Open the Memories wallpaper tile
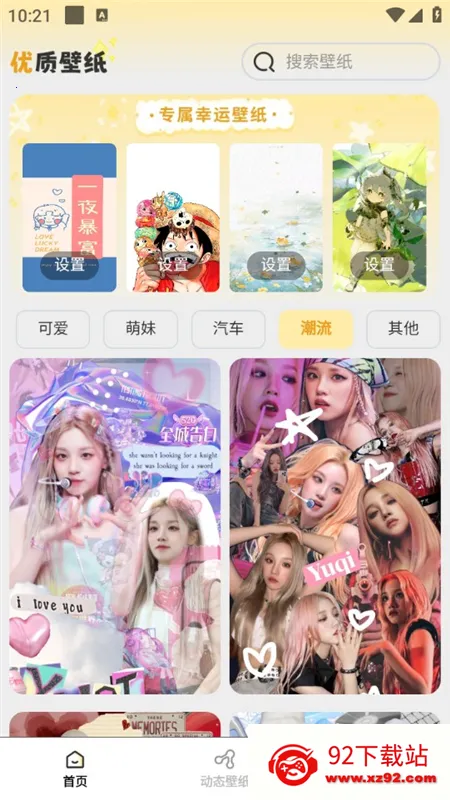Image resolution: width=450 pixels, height=800 pixels. point(115,724)
